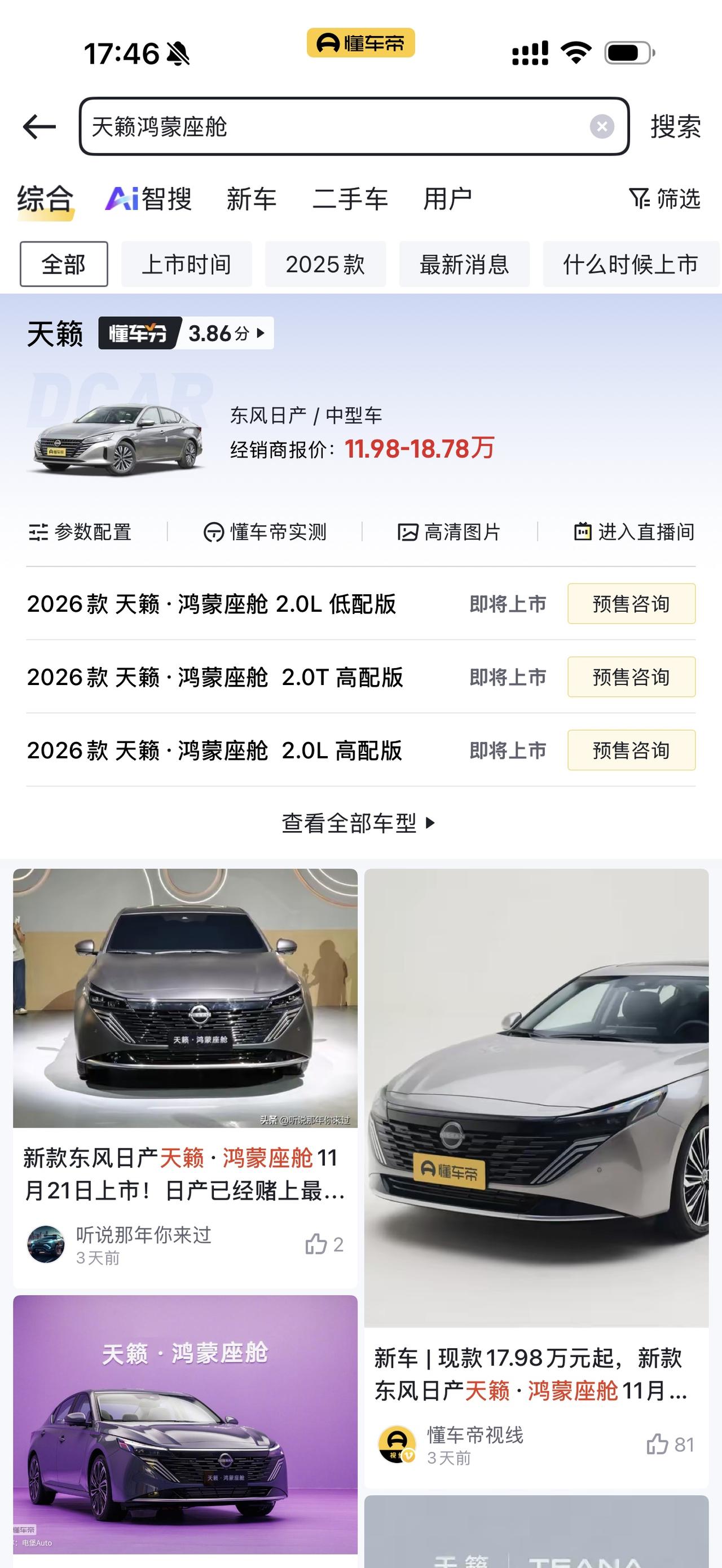Clear the search text with the X icon
The image size is (722, 1568).
[600, 127]
